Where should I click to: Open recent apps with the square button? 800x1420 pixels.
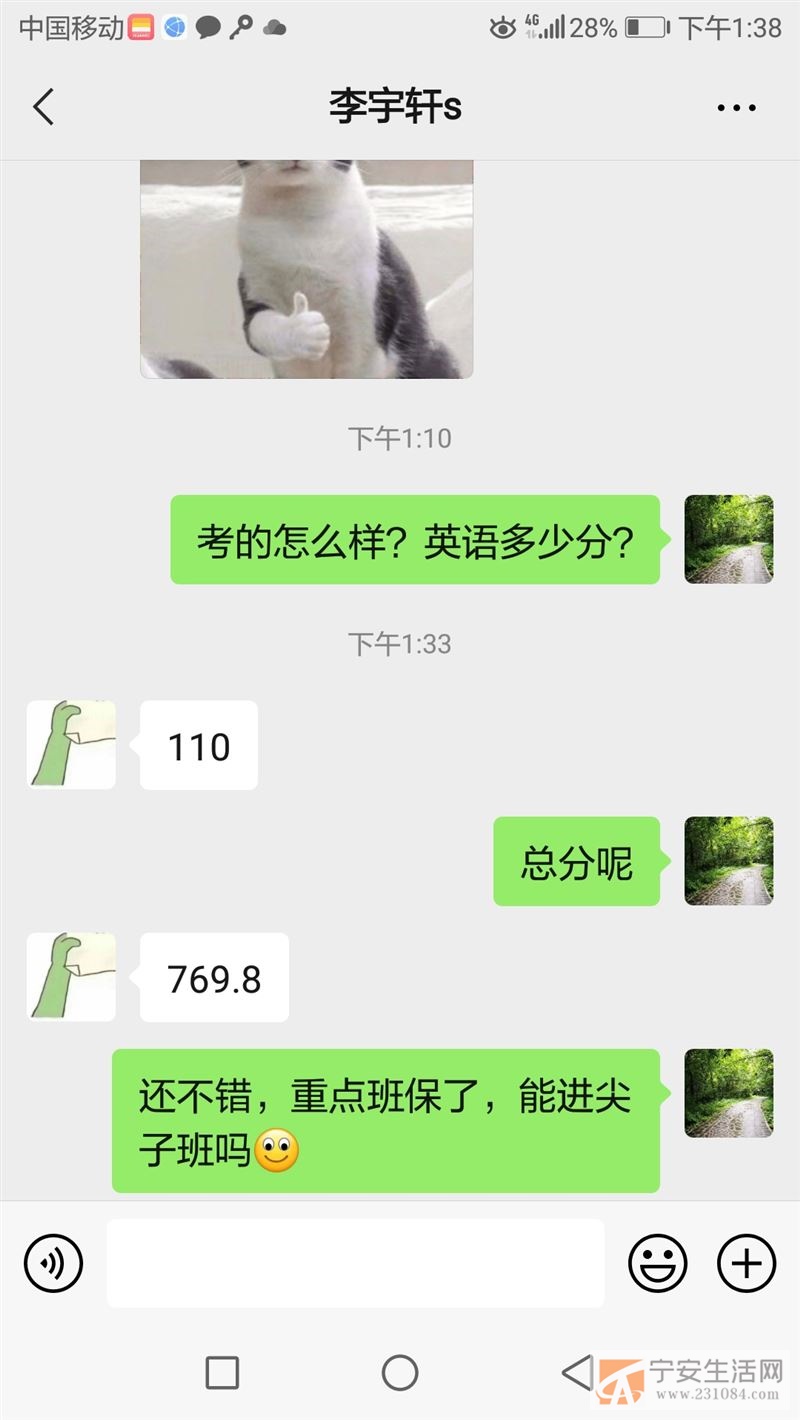click(222, 1373)
